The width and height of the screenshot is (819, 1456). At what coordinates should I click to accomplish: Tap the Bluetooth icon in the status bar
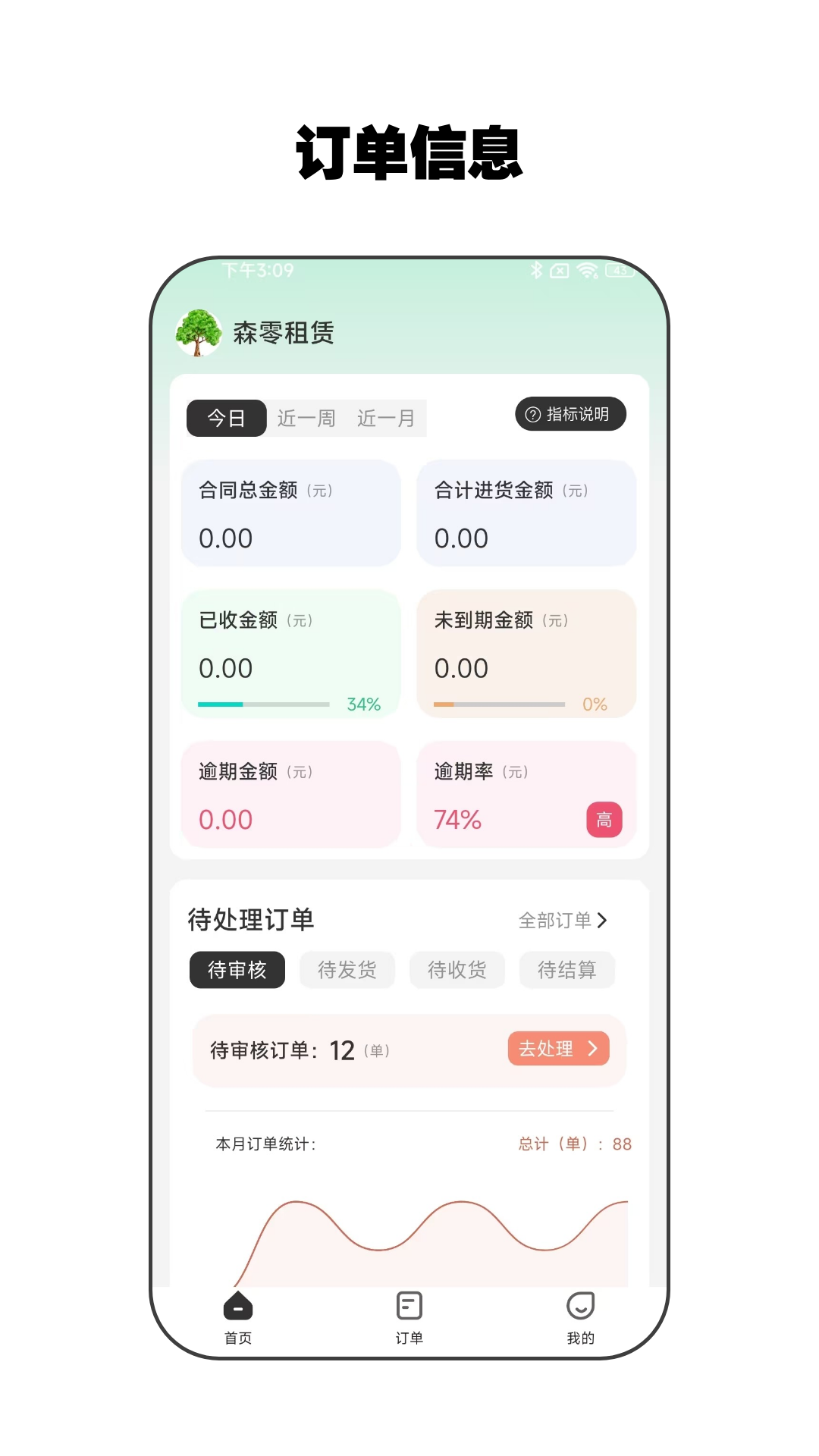(x=537, y=270)
